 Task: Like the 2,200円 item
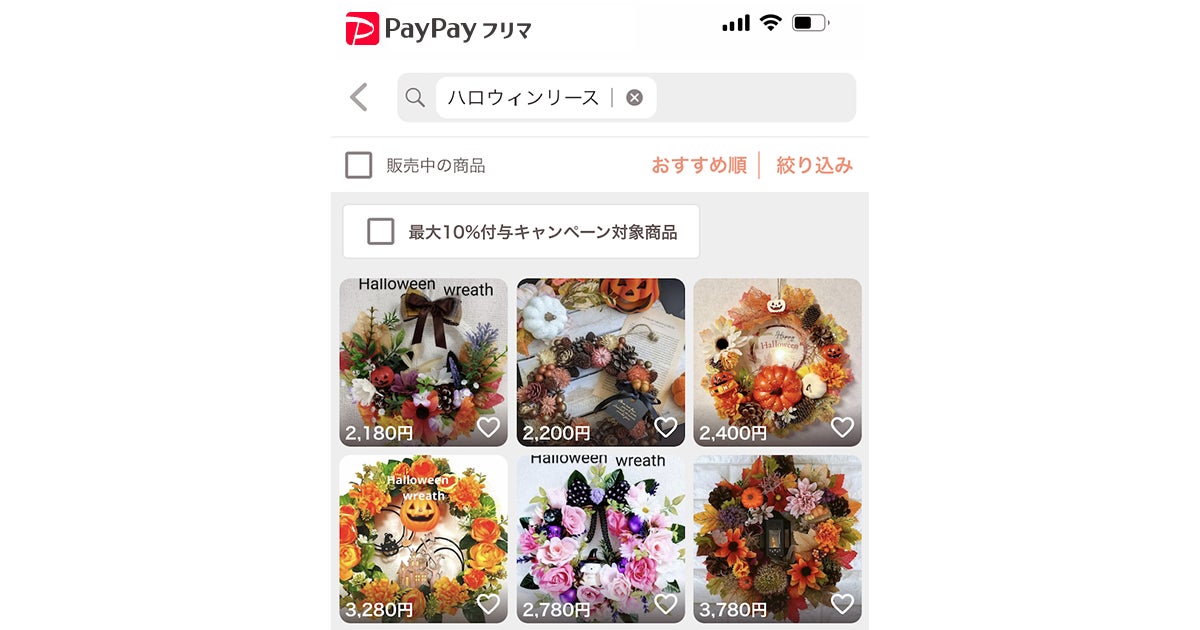tap(665, 428)
